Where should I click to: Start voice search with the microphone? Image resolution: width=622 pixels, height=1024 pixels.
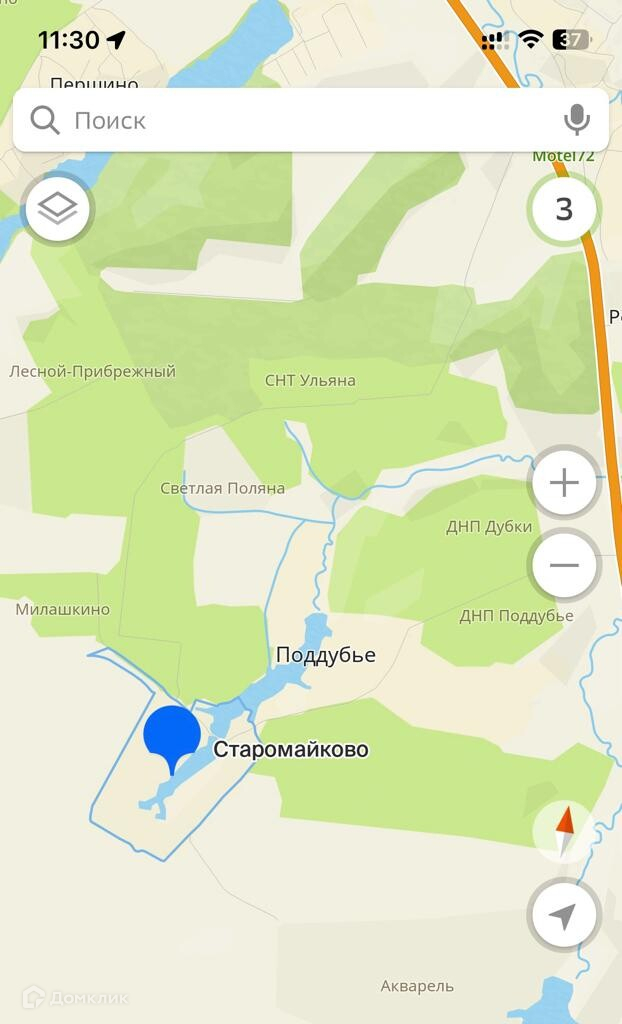point(576,121)
